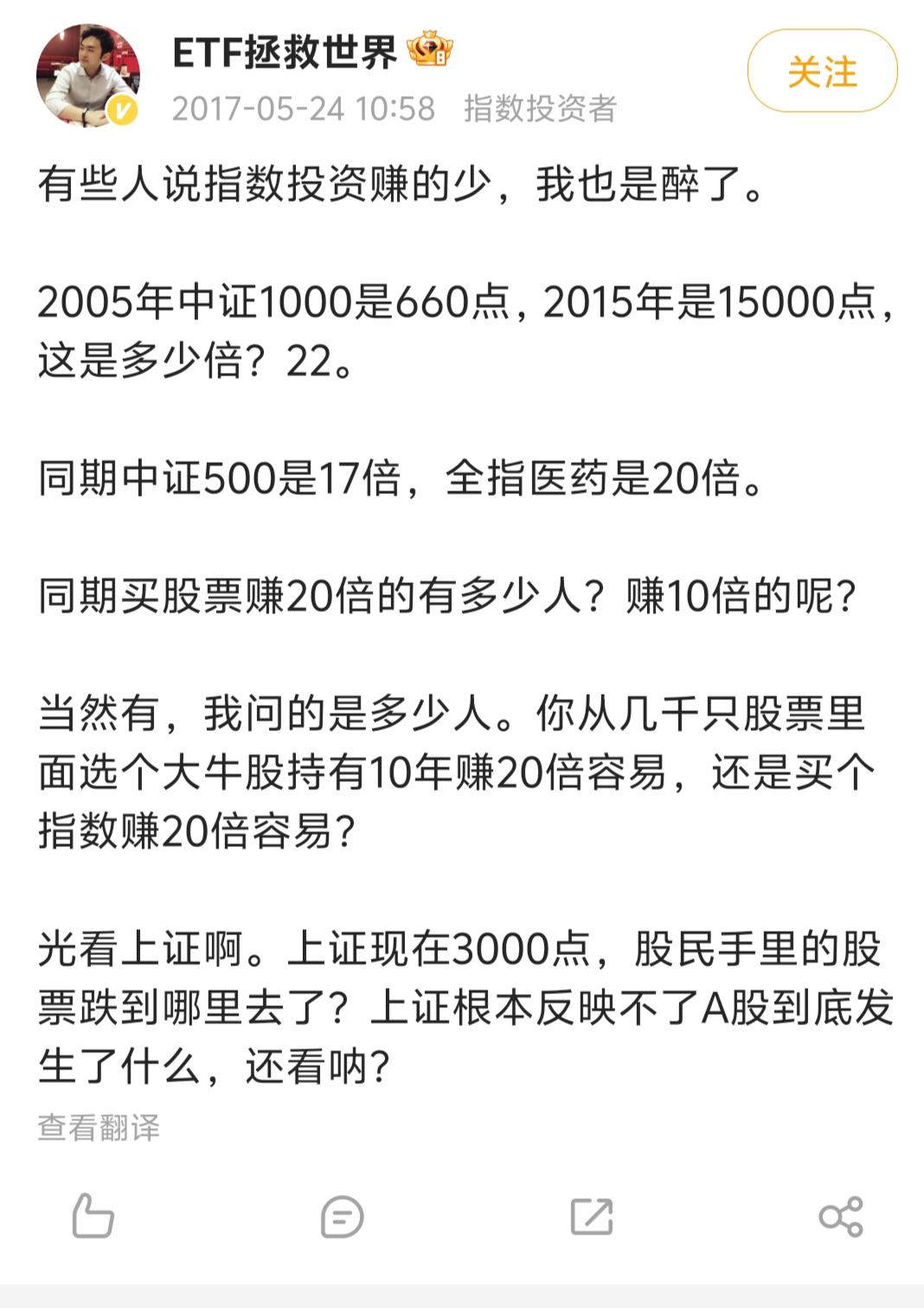924x1308 pixels.
Task: Open the ETF拯救世界 username
Action: 285,54
